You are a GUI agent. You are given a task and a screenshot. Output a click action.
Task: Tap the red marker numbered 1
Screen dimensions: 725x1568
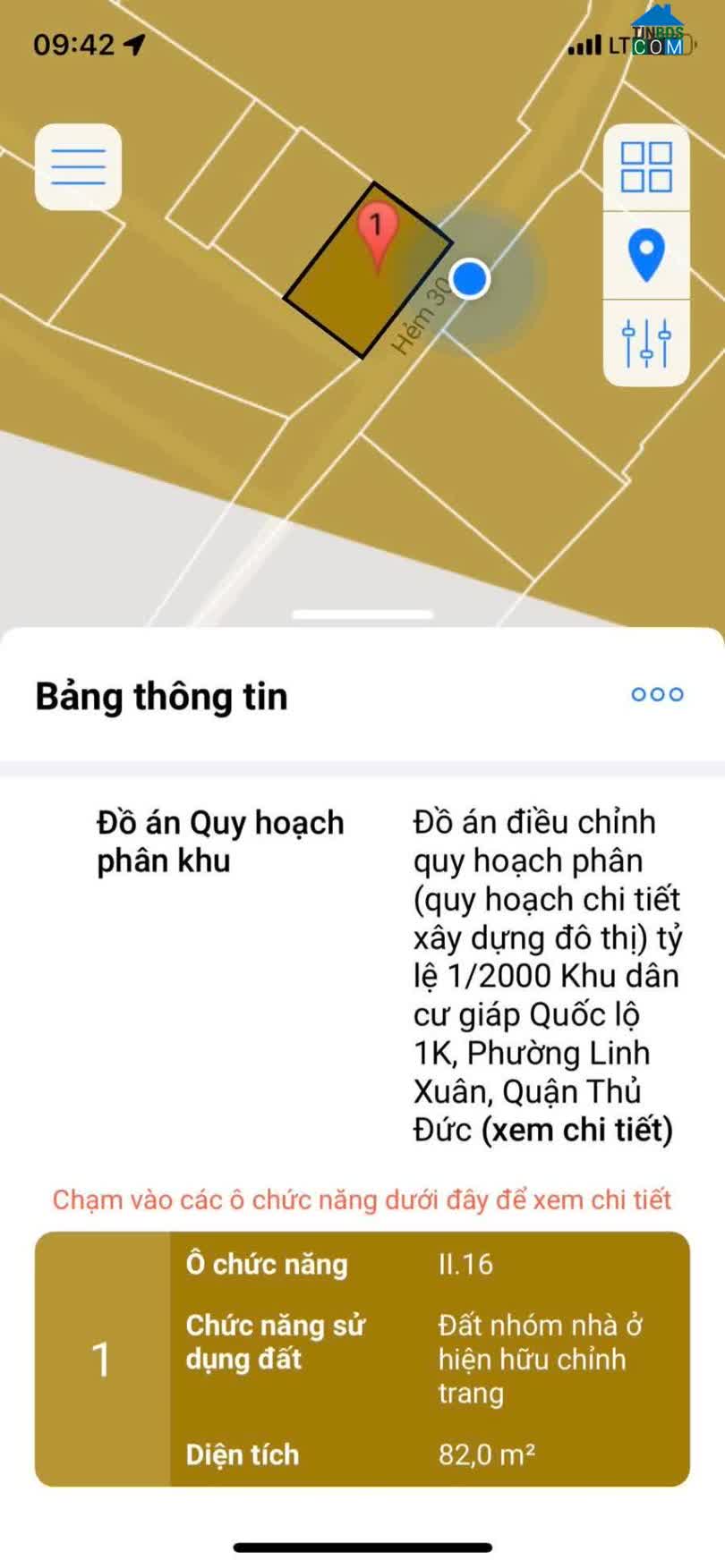click(377, 231)
